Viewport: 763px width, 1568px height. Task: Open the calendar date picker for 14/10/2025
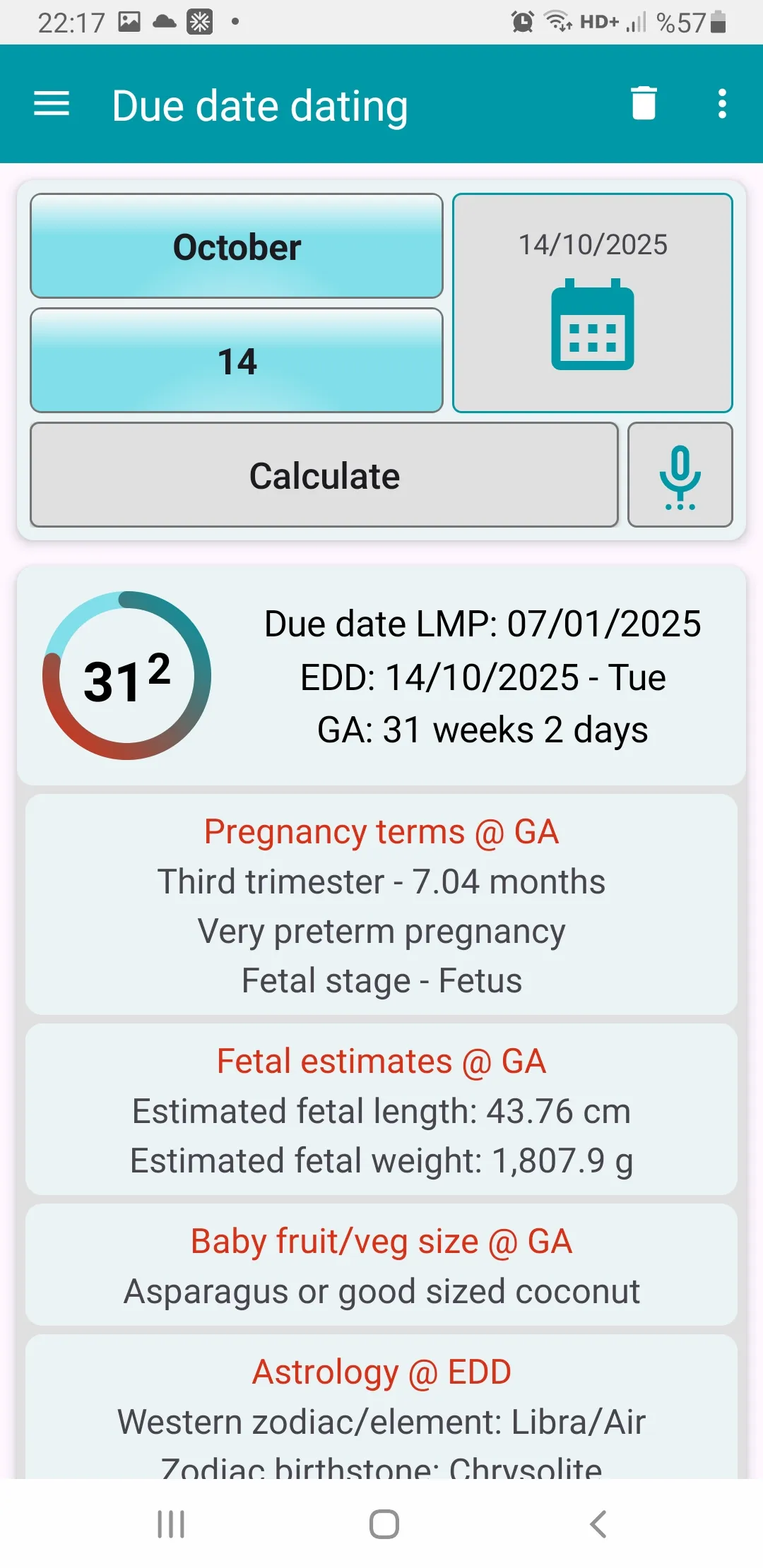click(592, 303)
